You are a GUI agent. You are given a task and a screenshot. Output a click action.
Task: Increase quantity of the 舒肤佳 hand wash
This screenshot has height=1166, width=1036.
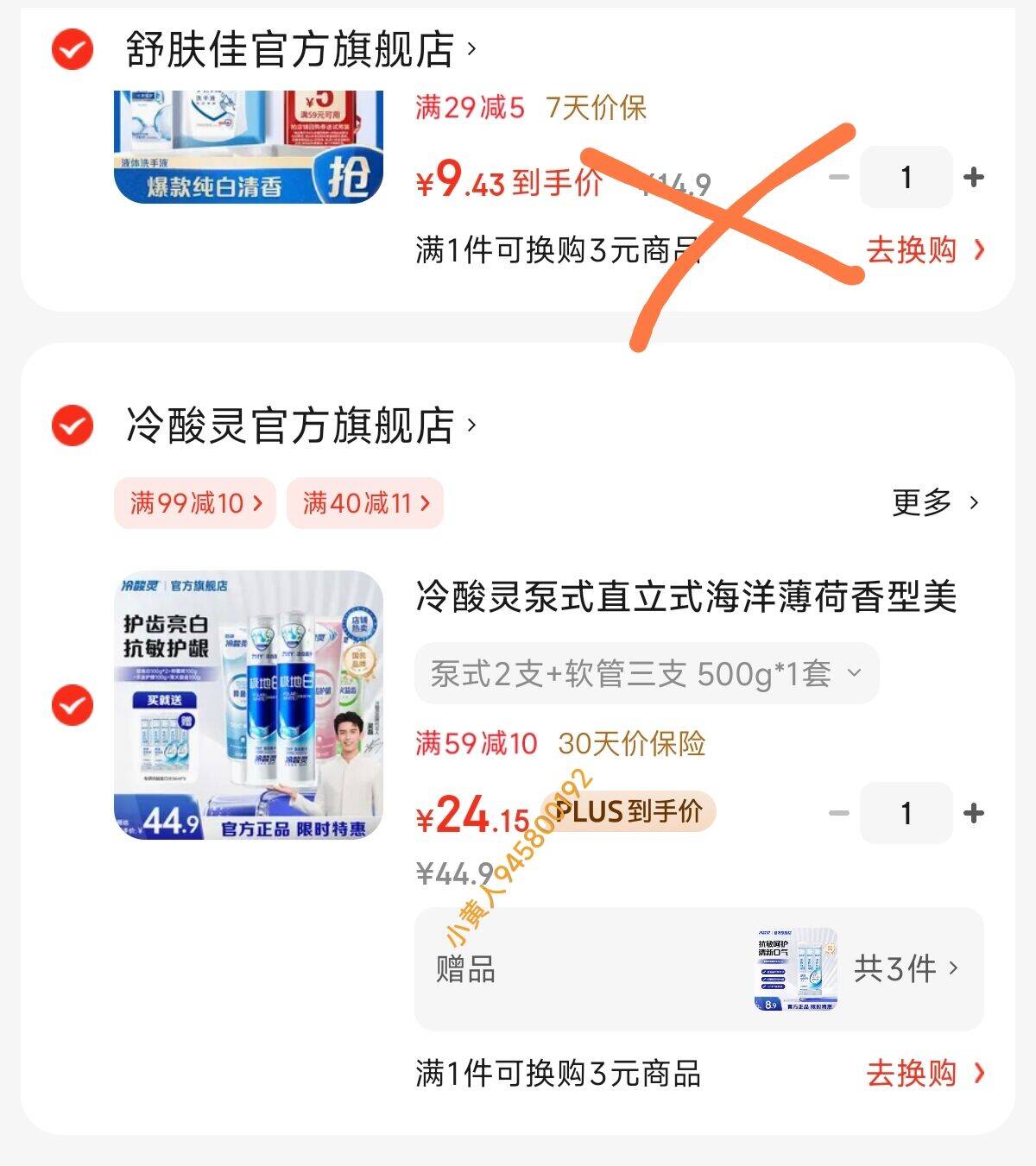974,177
